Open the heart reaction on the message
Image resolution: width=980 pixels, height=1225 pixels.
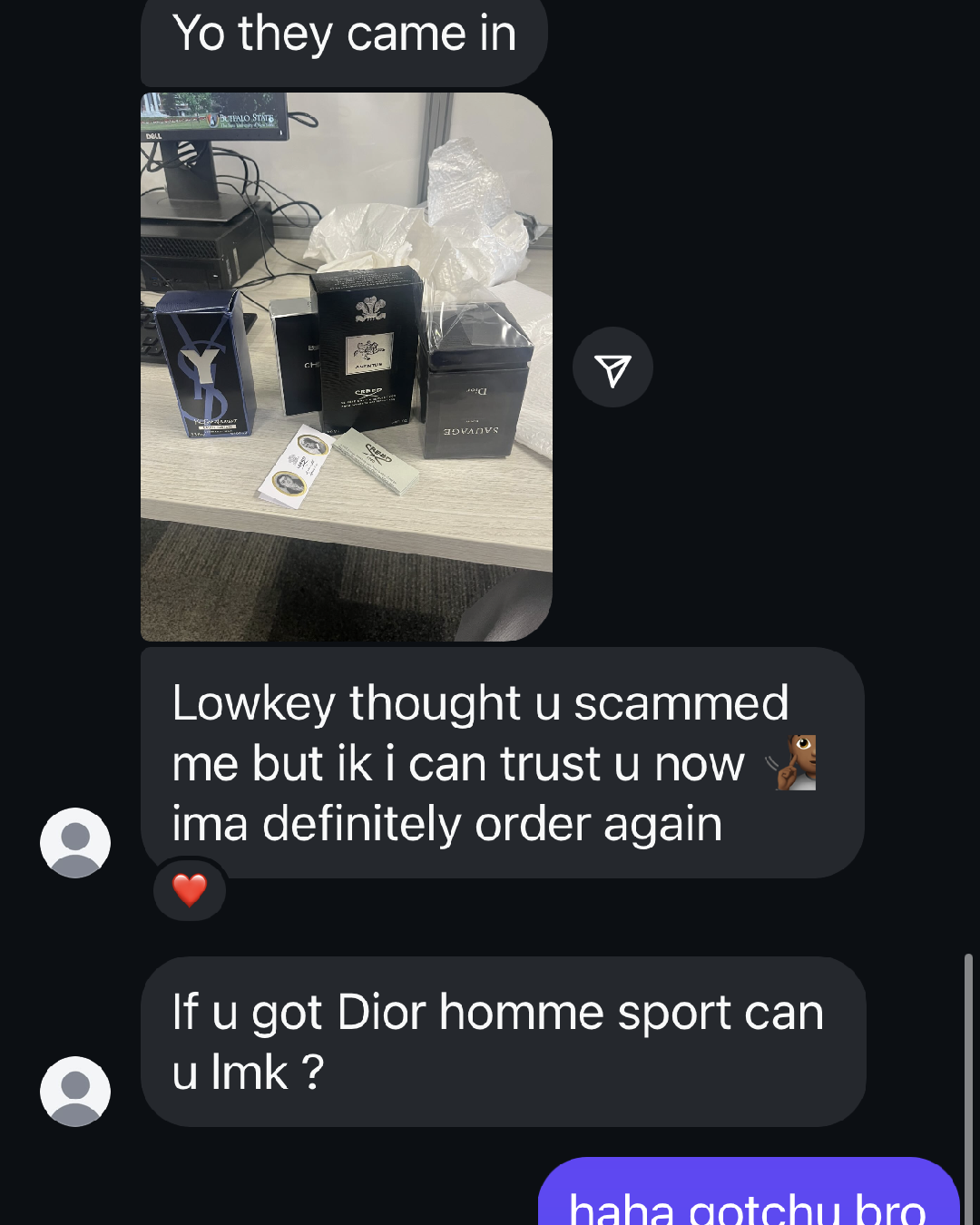tap(190, 890)
